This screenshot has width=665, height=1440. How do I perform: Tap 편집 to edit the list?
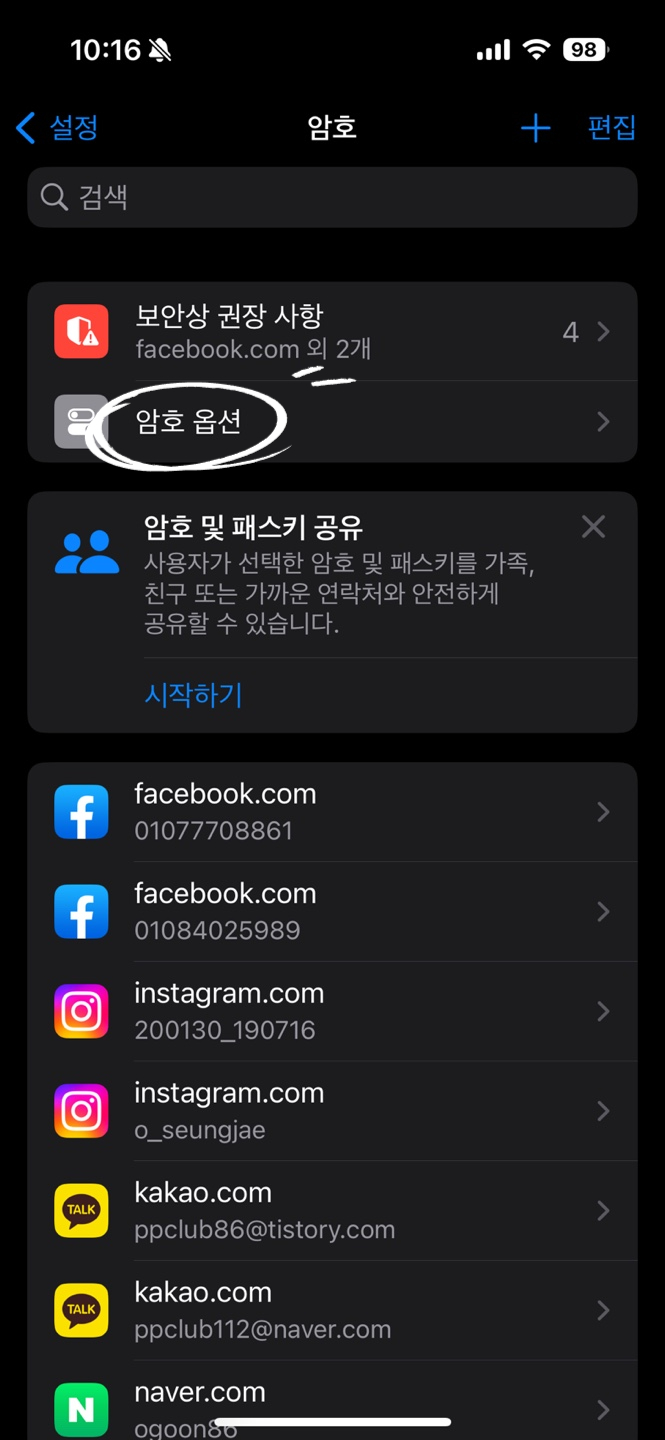(611, 128)
